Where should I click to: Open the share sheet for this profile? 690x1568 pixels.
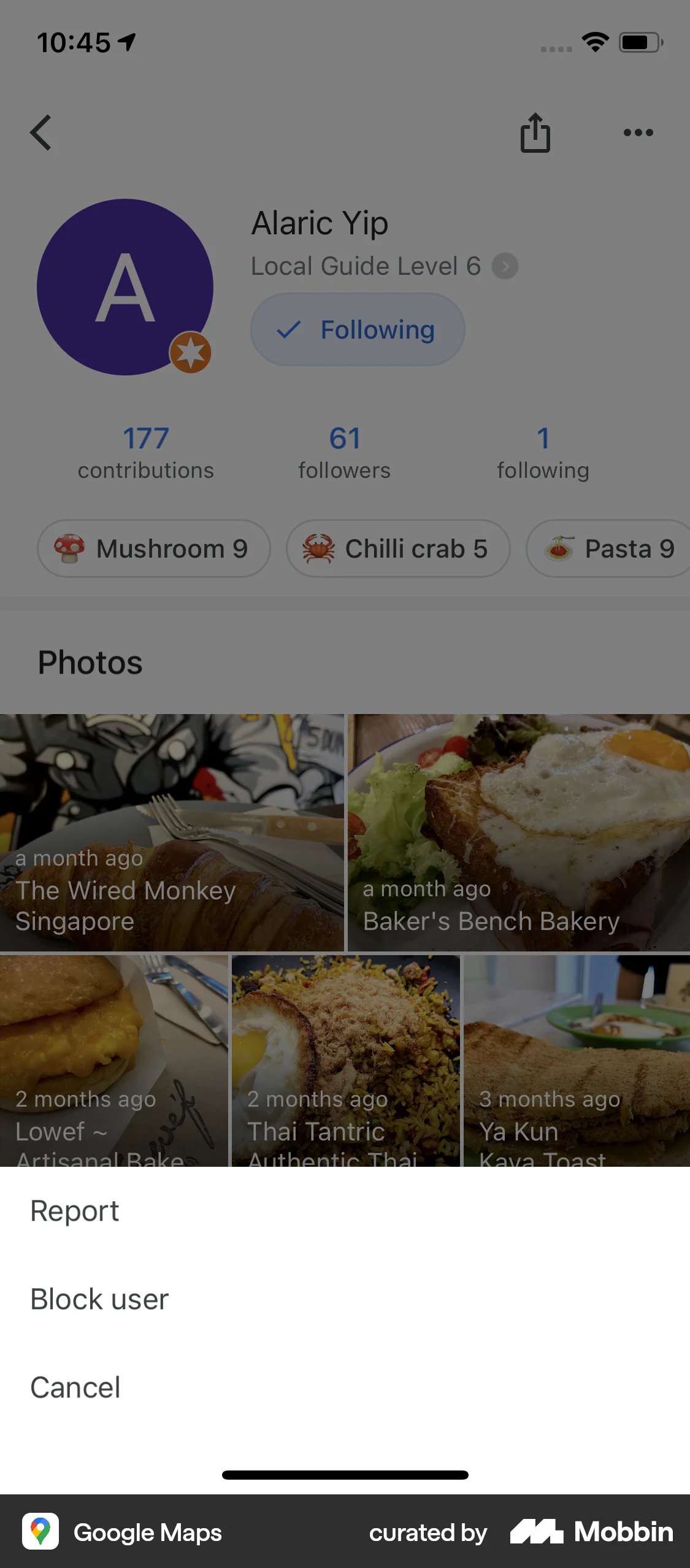pos(535,133)
